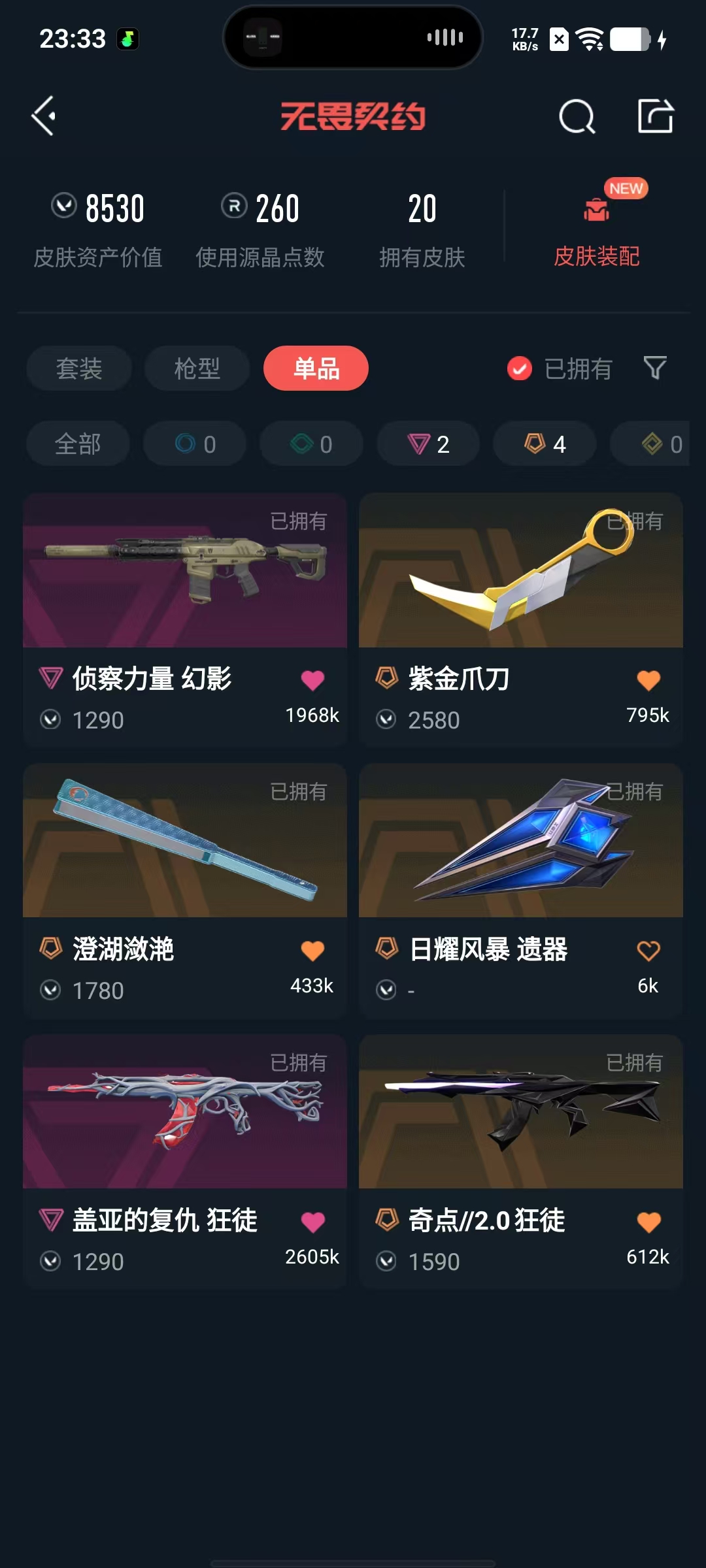Select the 全部 rarity chip
Viewport: 706px width, 1568px height.
[78, 444]
